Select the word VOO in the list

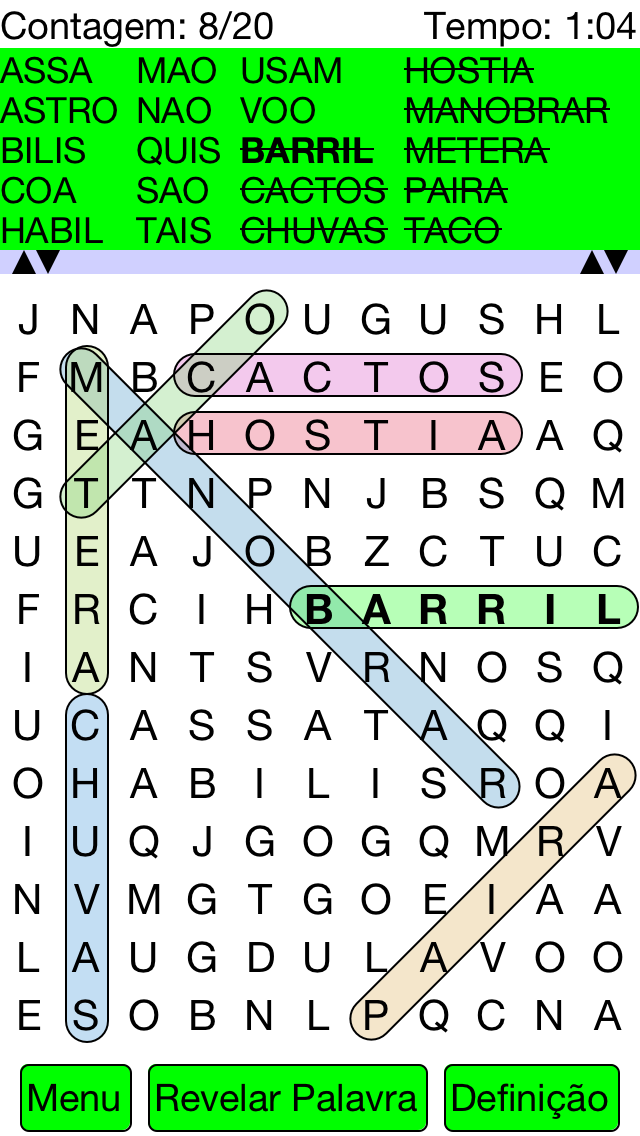coord(278,111)
